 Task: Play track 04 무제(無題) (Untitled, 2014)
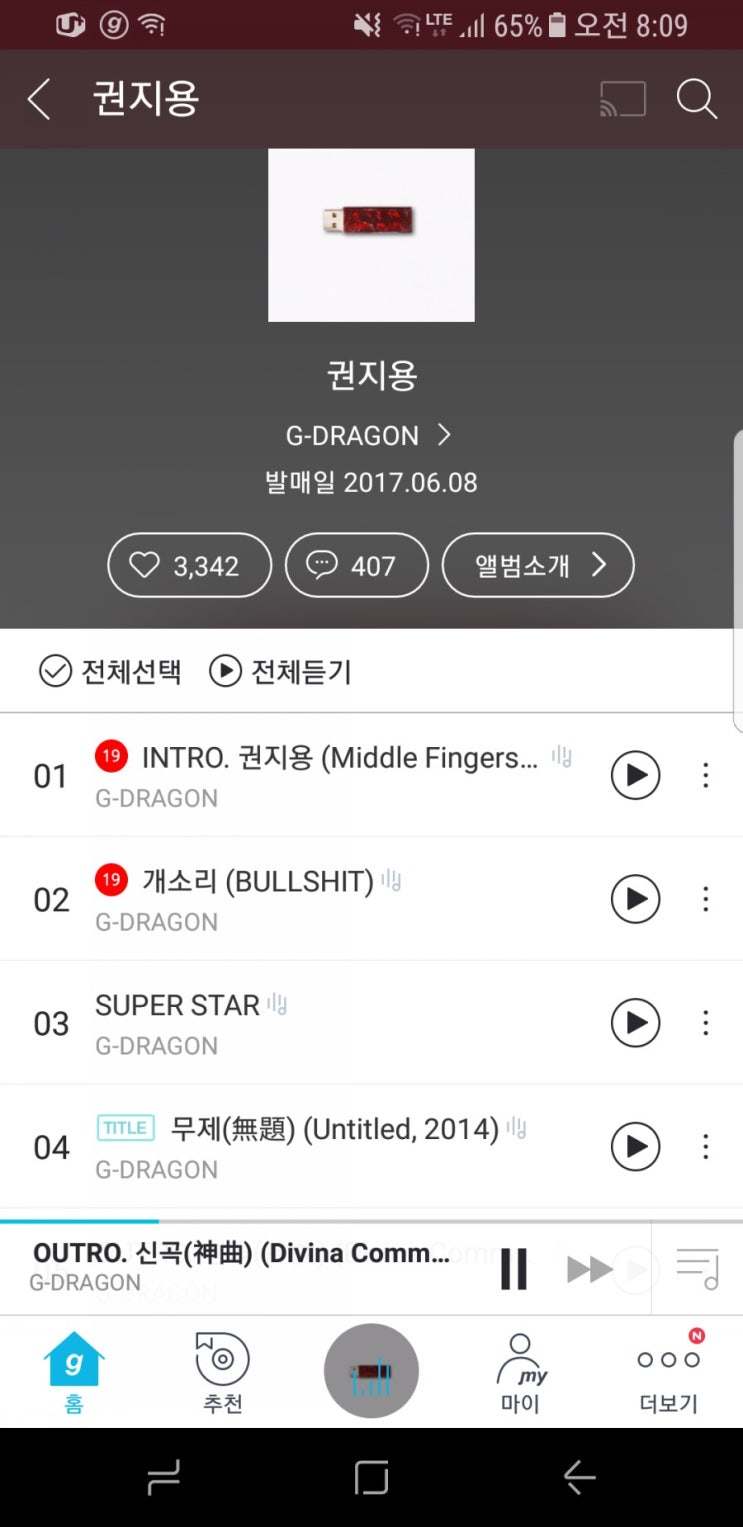pos(635,1147)
